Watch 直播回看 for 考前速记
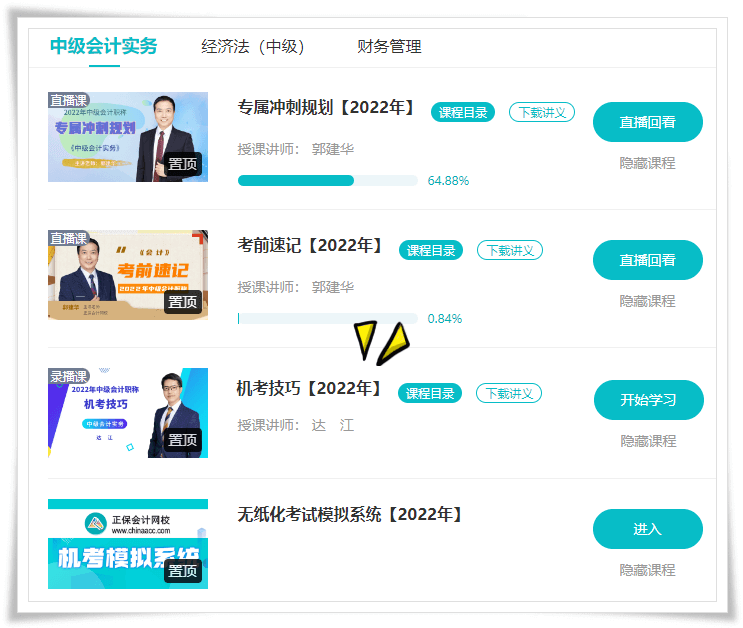743x628 pixels. tap(647, 260)
